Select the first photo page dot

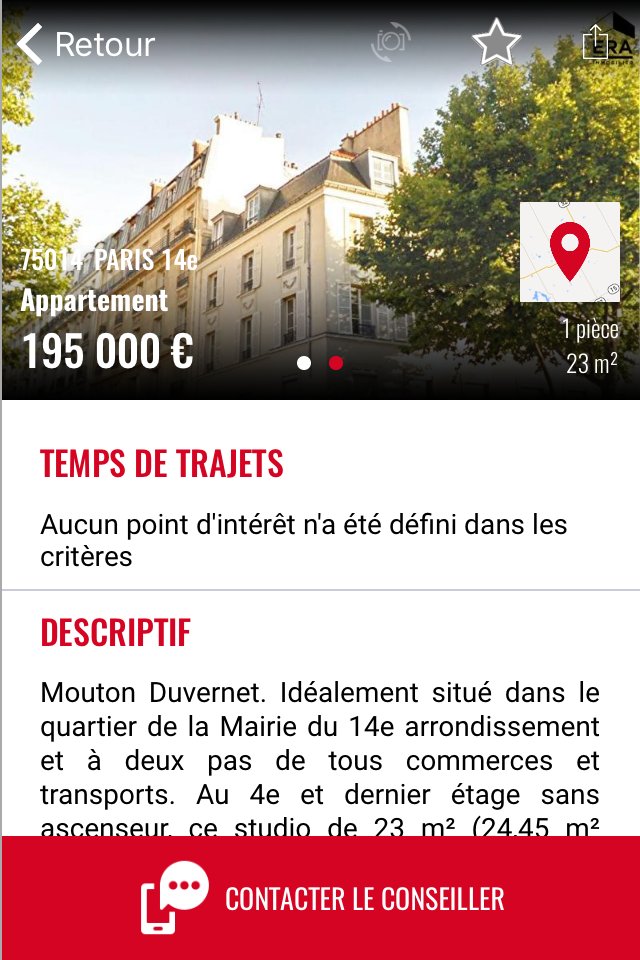pos(304,363)
